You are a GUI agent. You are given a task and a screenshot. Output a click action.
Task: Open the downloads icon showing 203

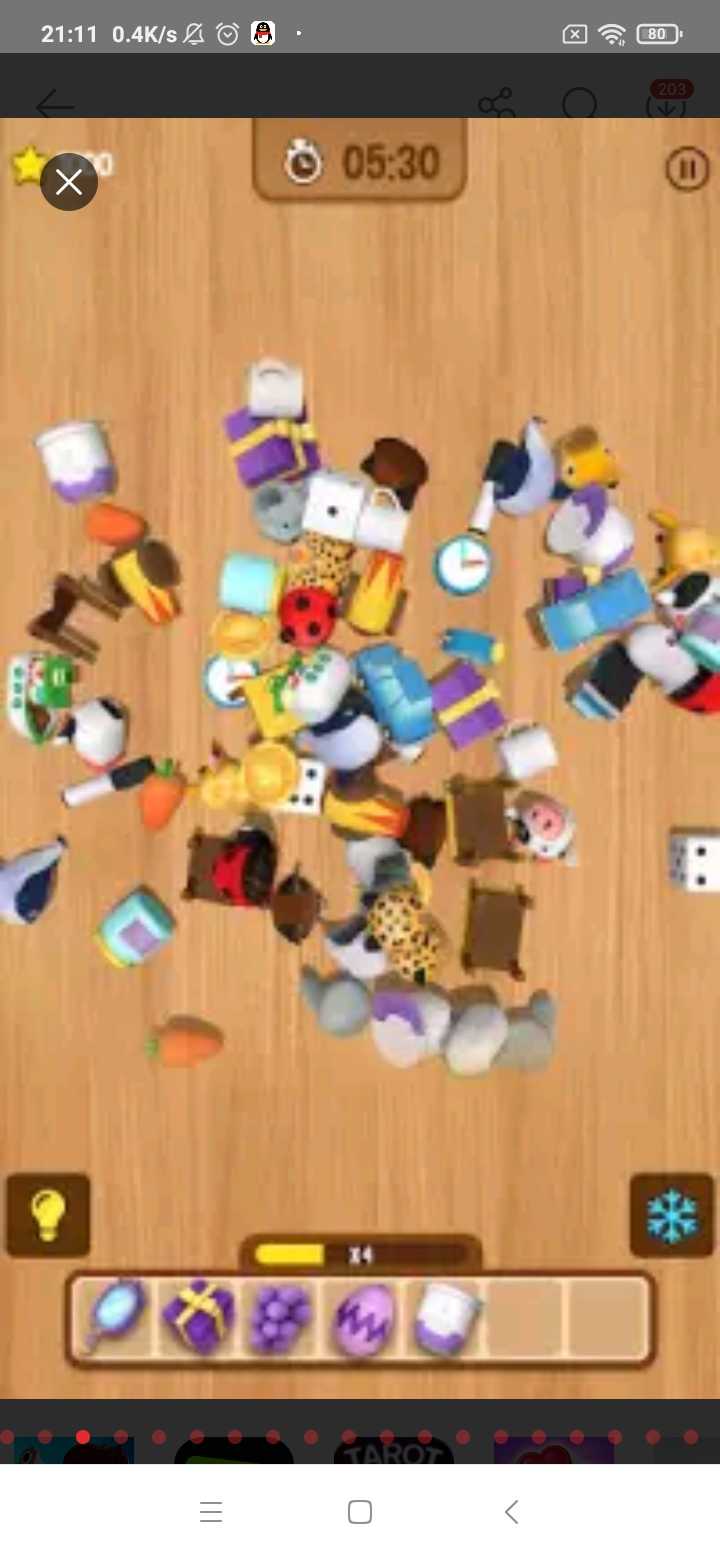(668, 101)
